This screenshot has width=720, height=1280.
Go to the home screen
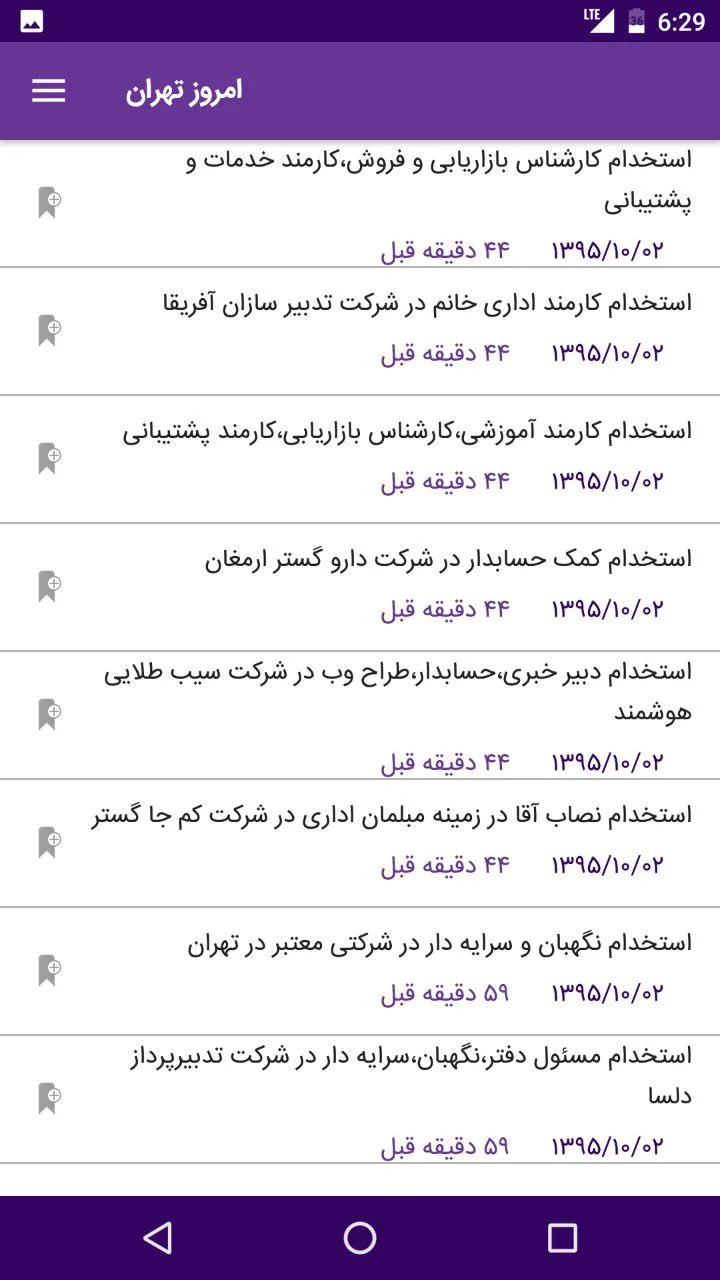point(360,1238)
